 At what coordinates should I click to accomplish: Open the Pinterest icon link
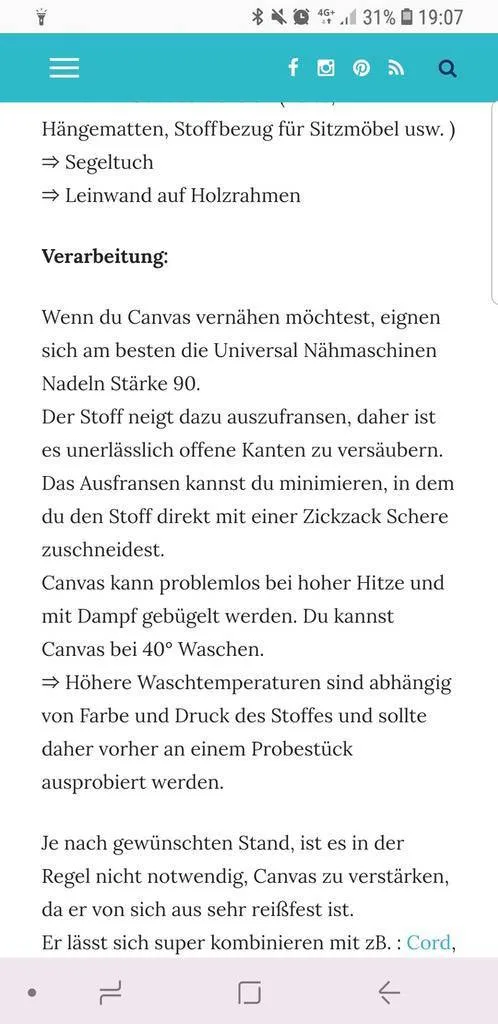click(361, 68)
